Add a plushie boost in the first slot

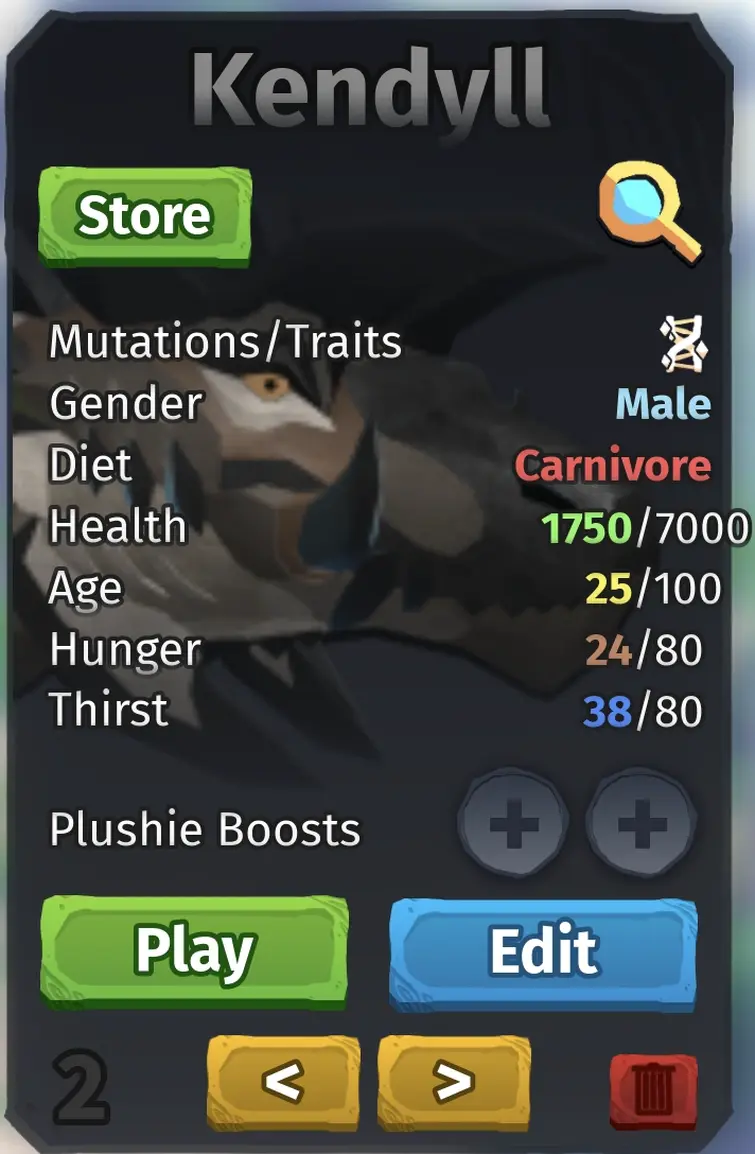[513, 824]
